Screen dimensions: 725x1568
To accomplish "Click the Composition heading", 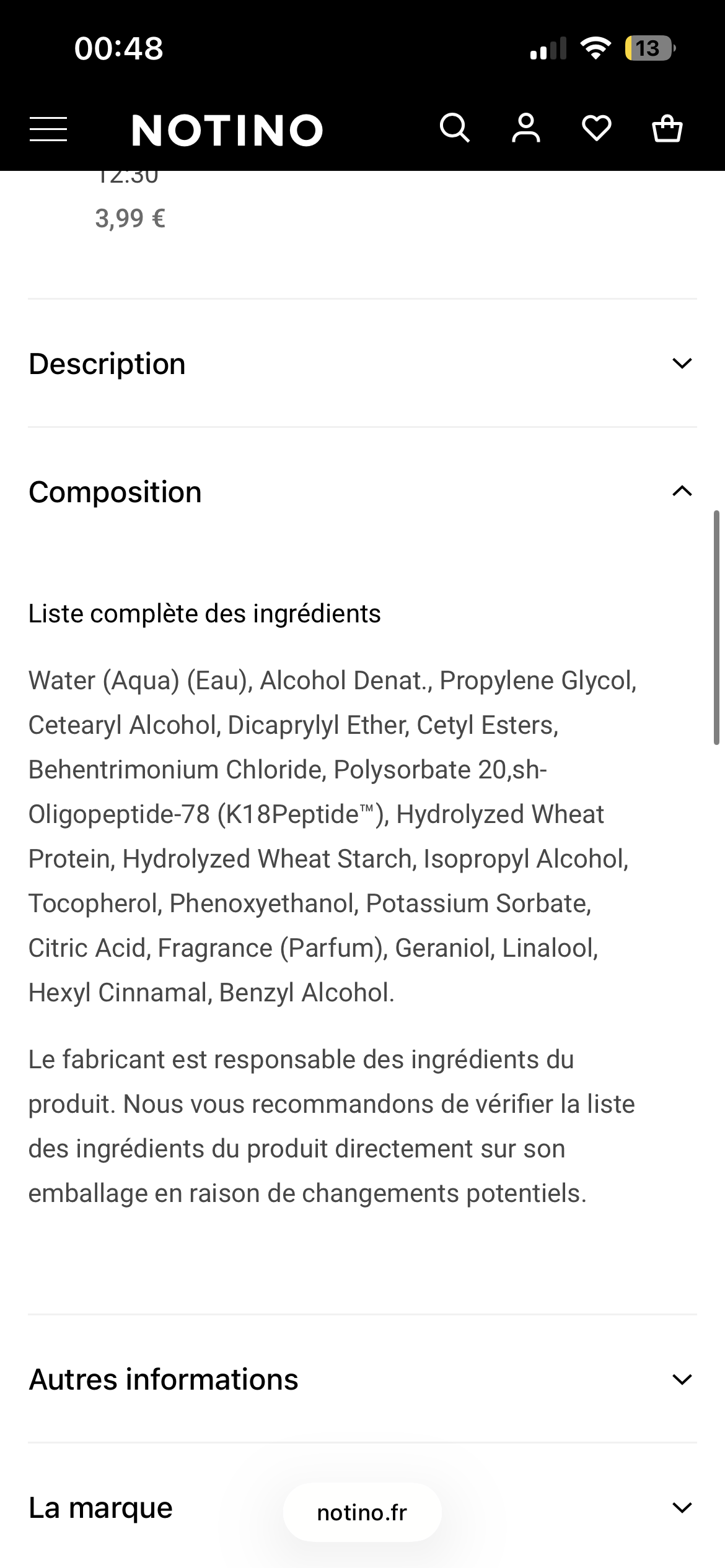I will tap(115, 491).
